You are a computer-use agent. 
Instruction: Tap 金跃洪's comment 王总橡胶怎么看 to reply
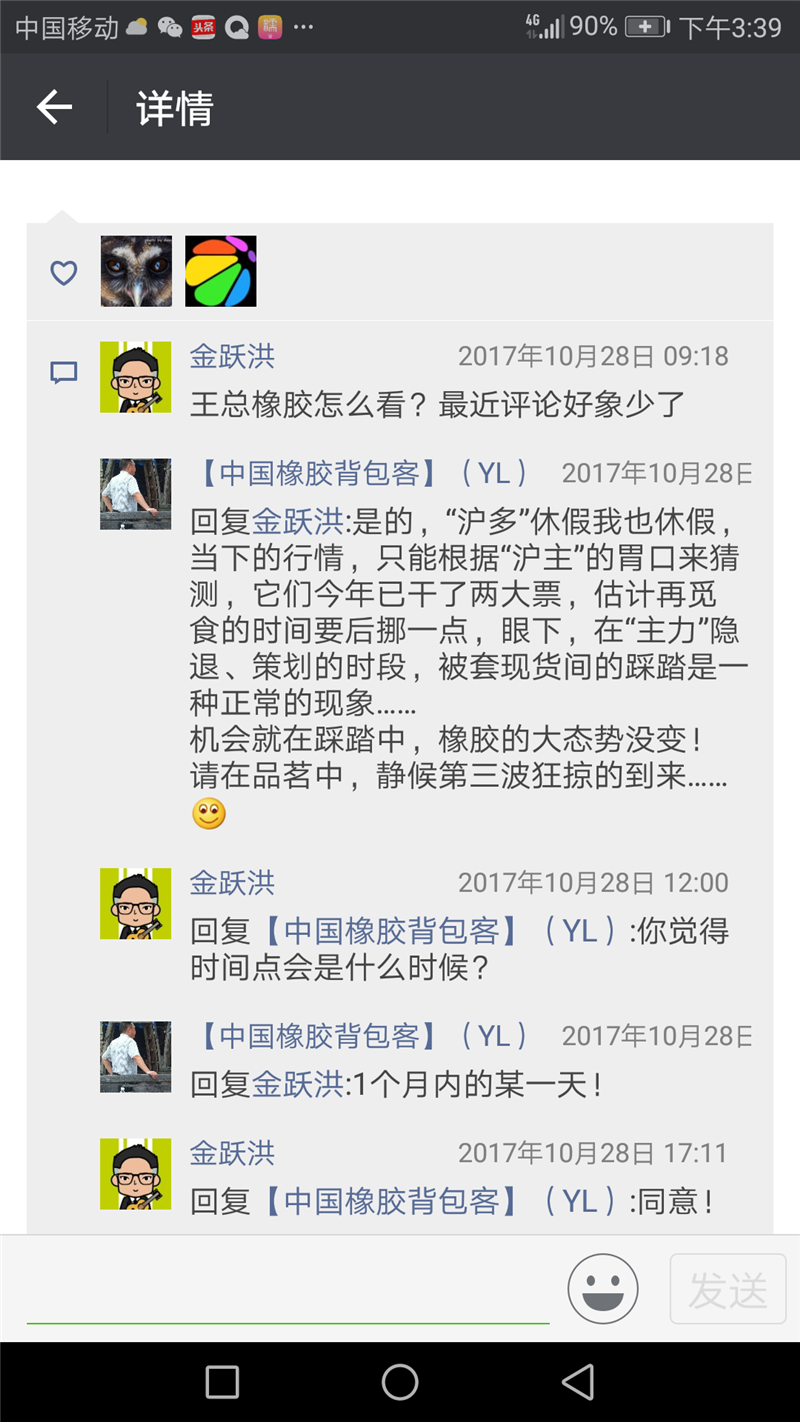click(438, 404)
